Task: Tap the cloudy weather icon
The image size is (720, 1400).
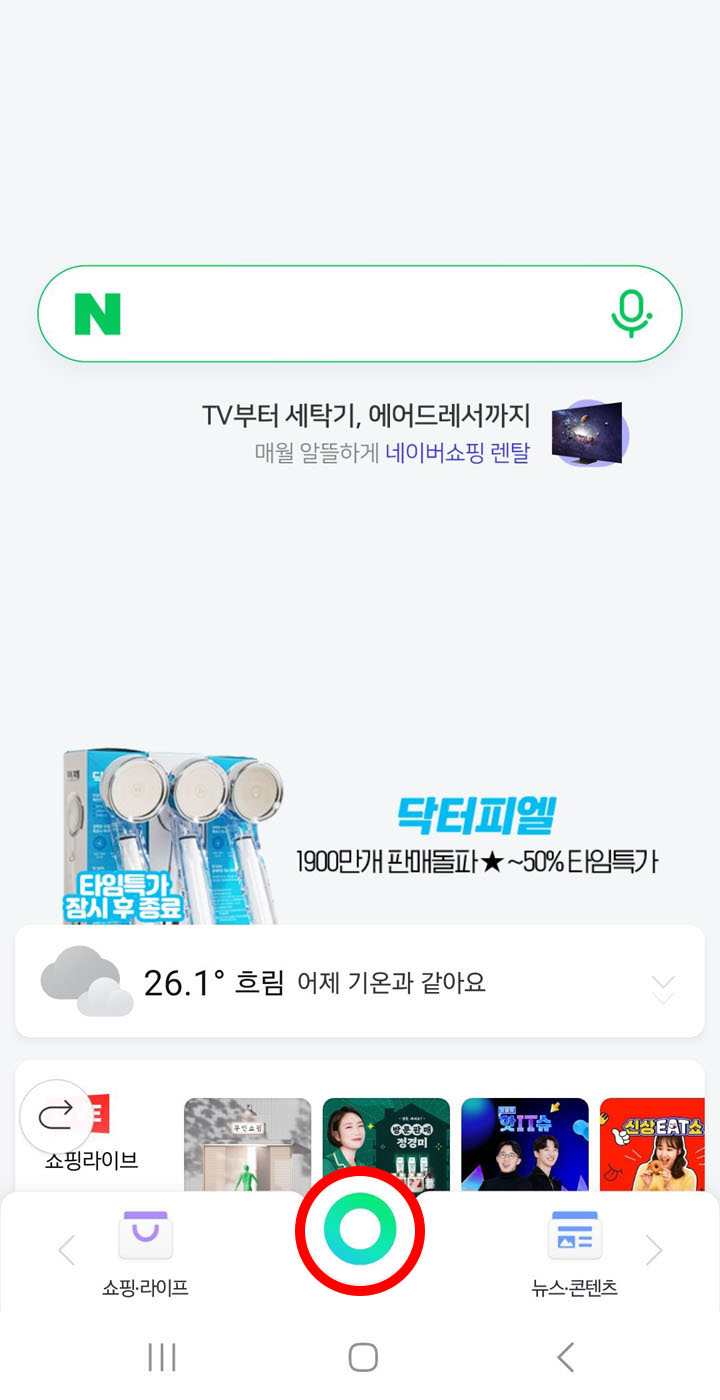Action: 85,981
